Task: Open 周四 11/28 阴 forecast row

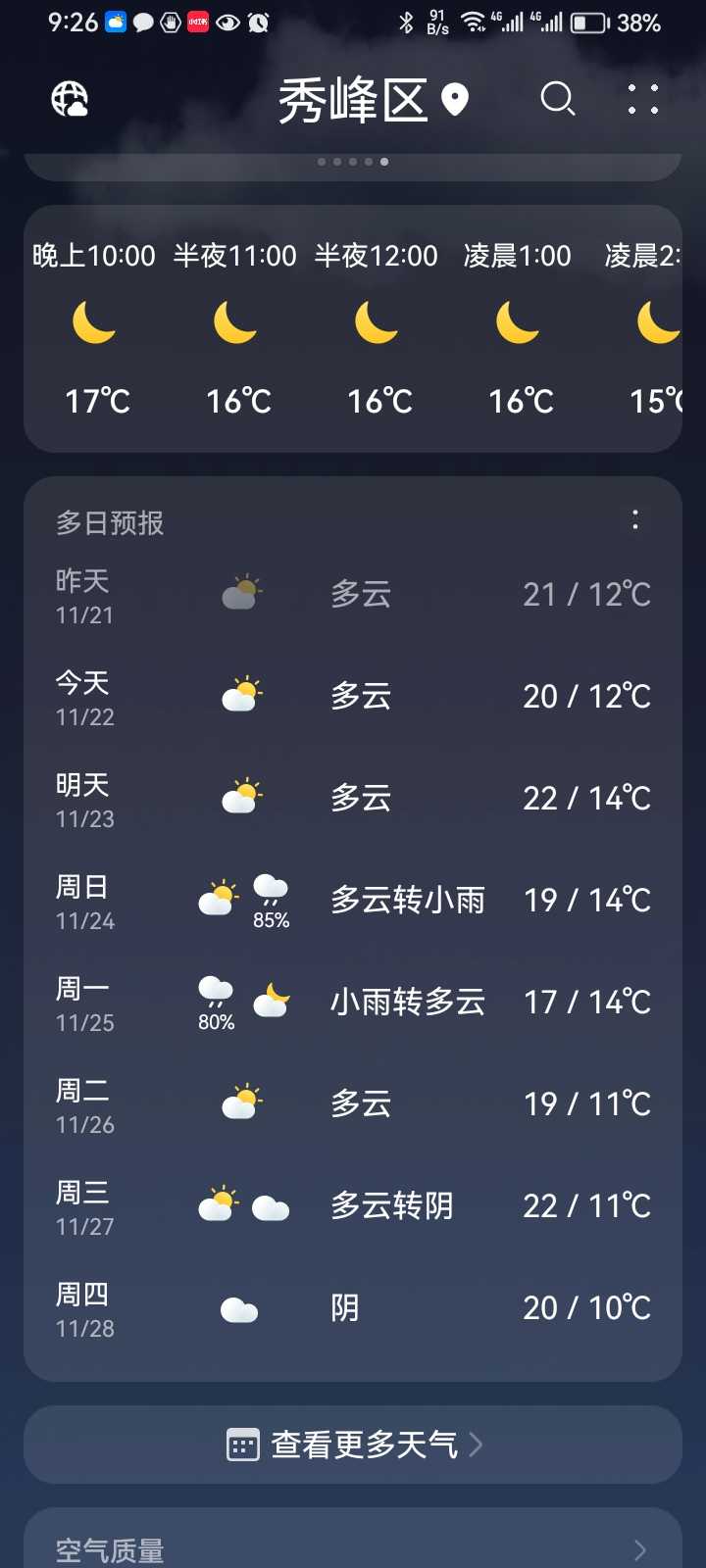Action: pos(353,1307)
